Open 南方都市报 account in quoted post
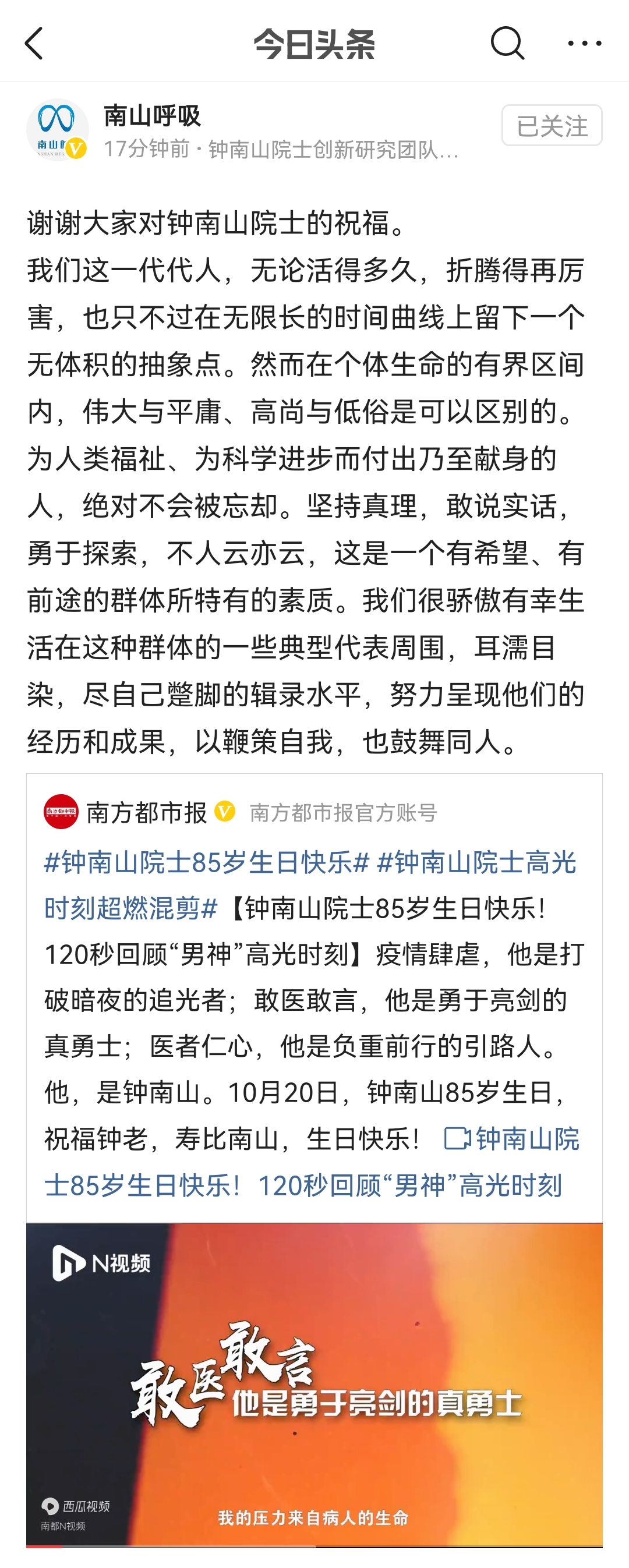 [x=146, y=812]
